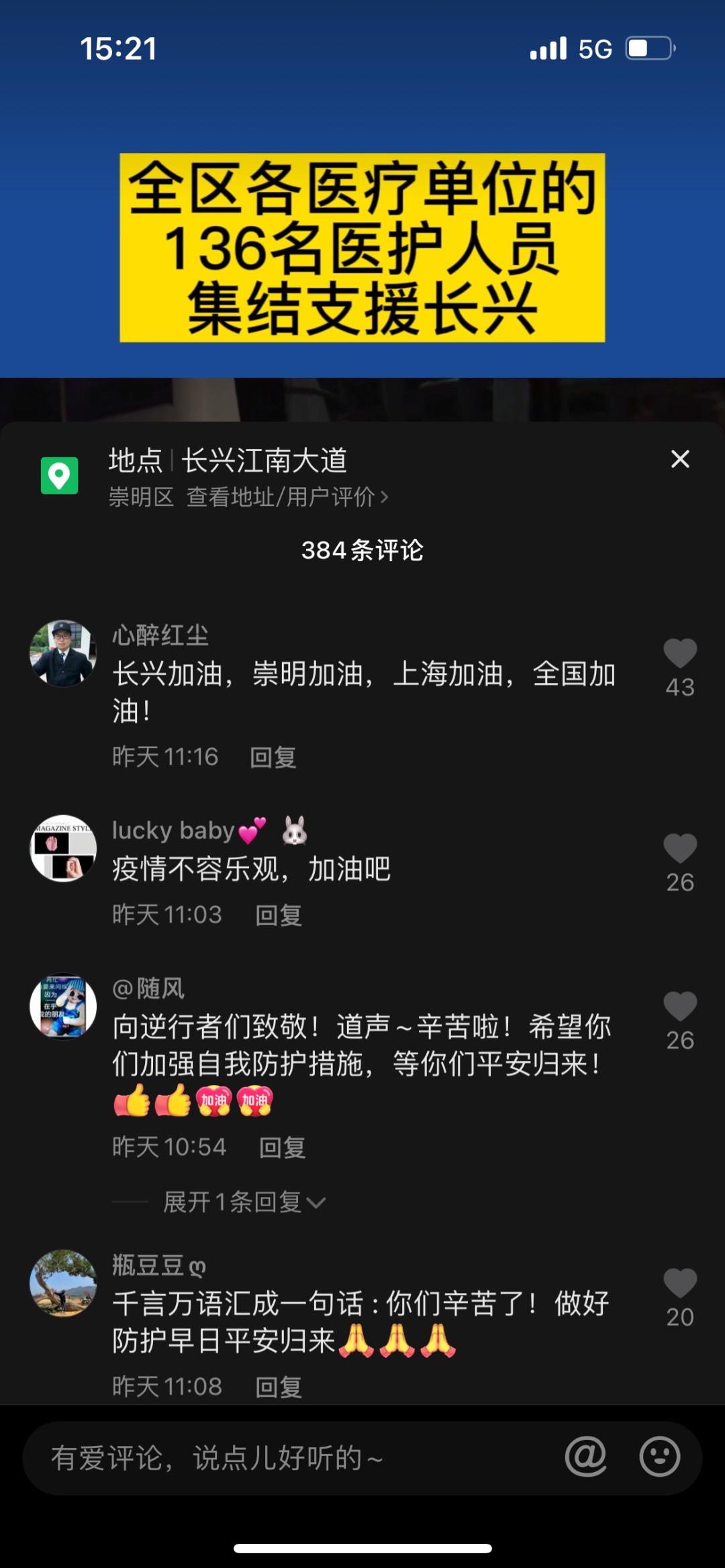Reply to lucky baby's comment

[279, 915]
